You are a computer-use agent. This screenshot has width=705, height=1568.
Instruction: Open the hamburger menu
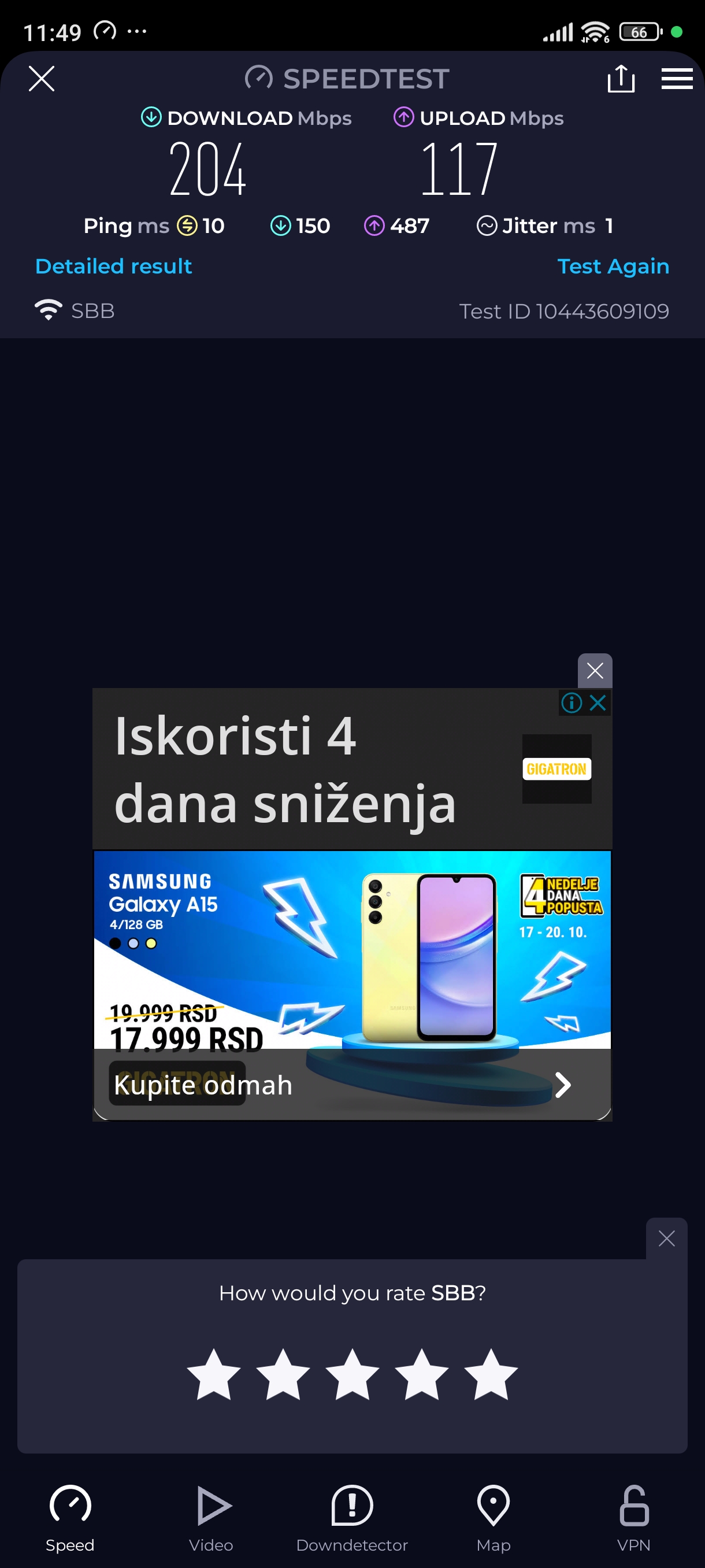(x=677, y=79)
